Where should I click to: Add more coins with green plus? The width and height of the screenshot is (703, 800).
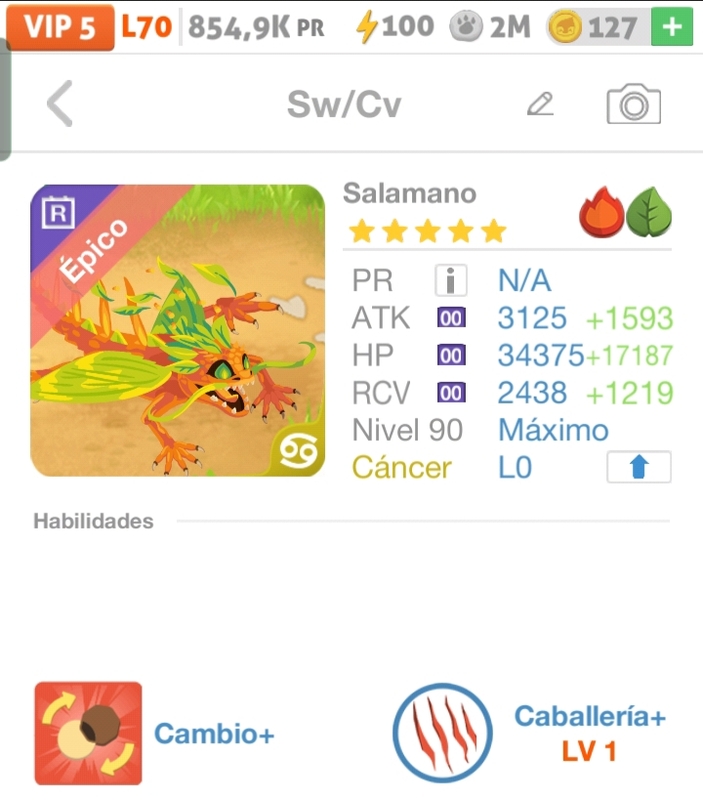(672, 27)
